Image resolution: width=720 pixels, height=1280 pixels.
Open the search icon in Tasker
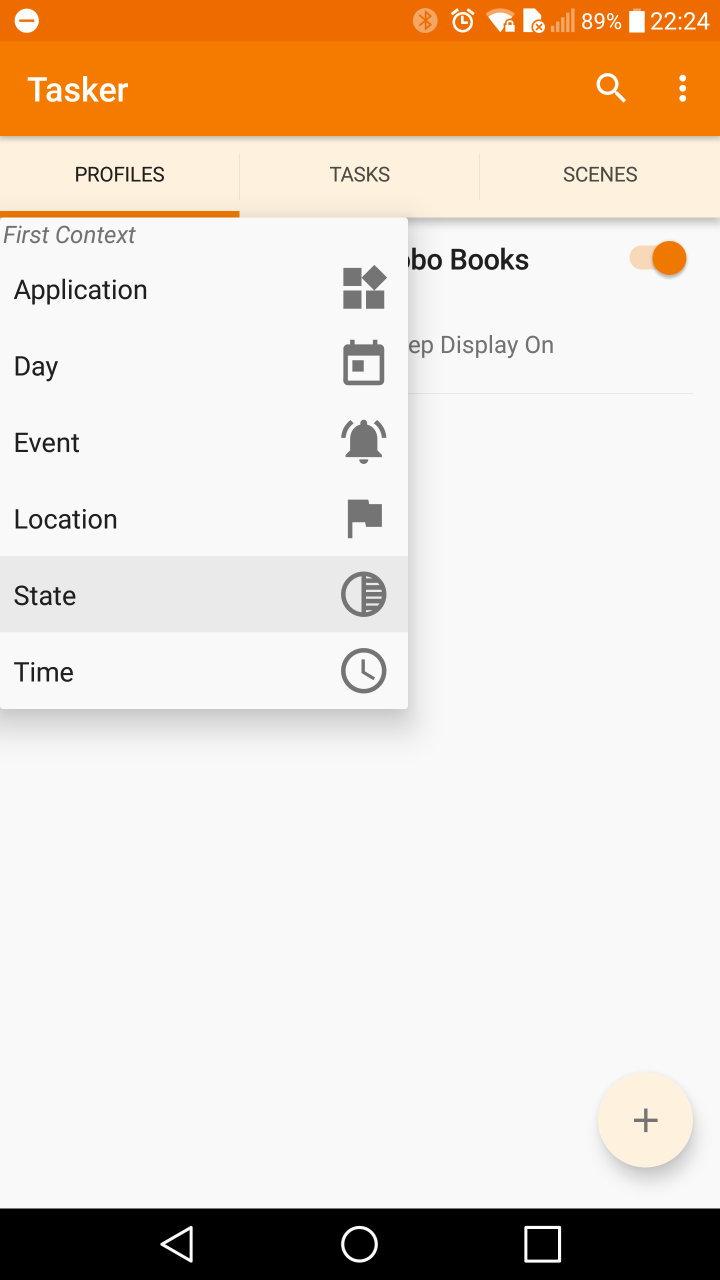click(611, 88)
